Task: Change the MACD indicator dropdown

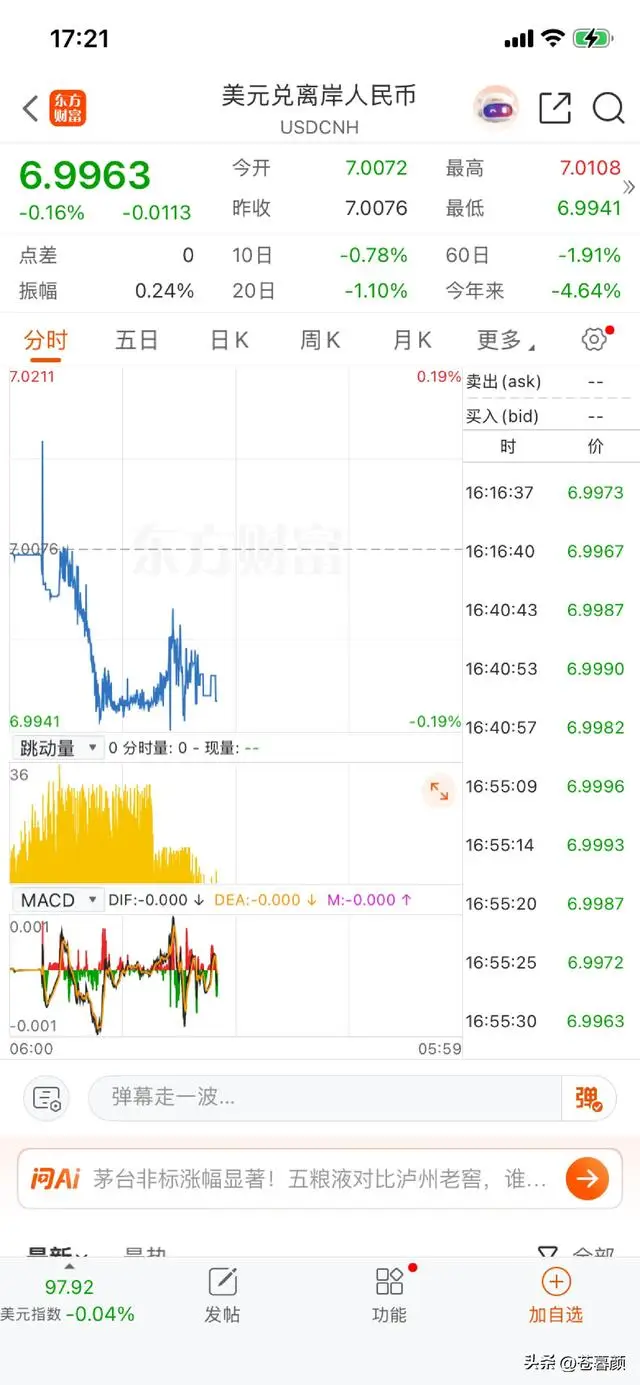Action: (x=58, y=900)
